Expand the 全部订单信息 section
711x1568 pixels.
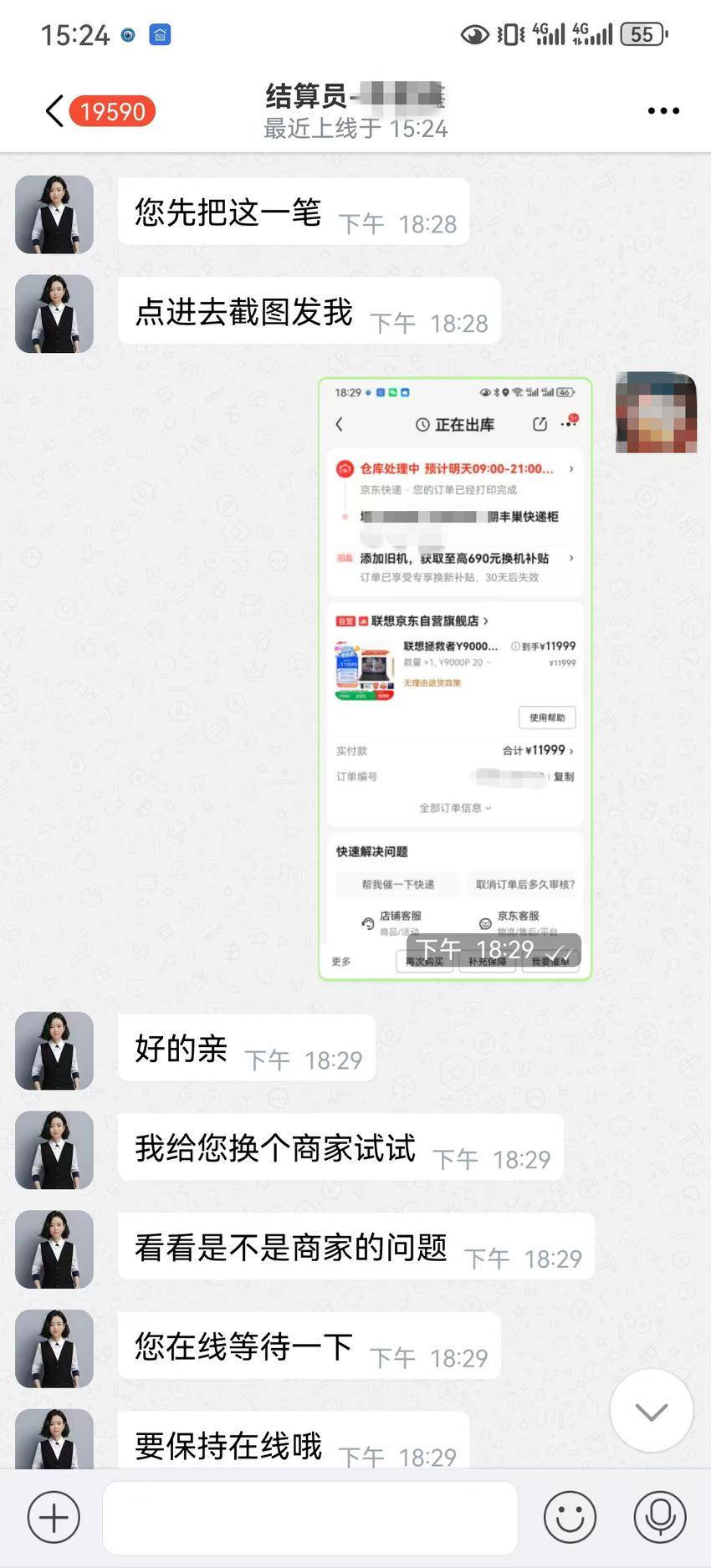point(454,808)
